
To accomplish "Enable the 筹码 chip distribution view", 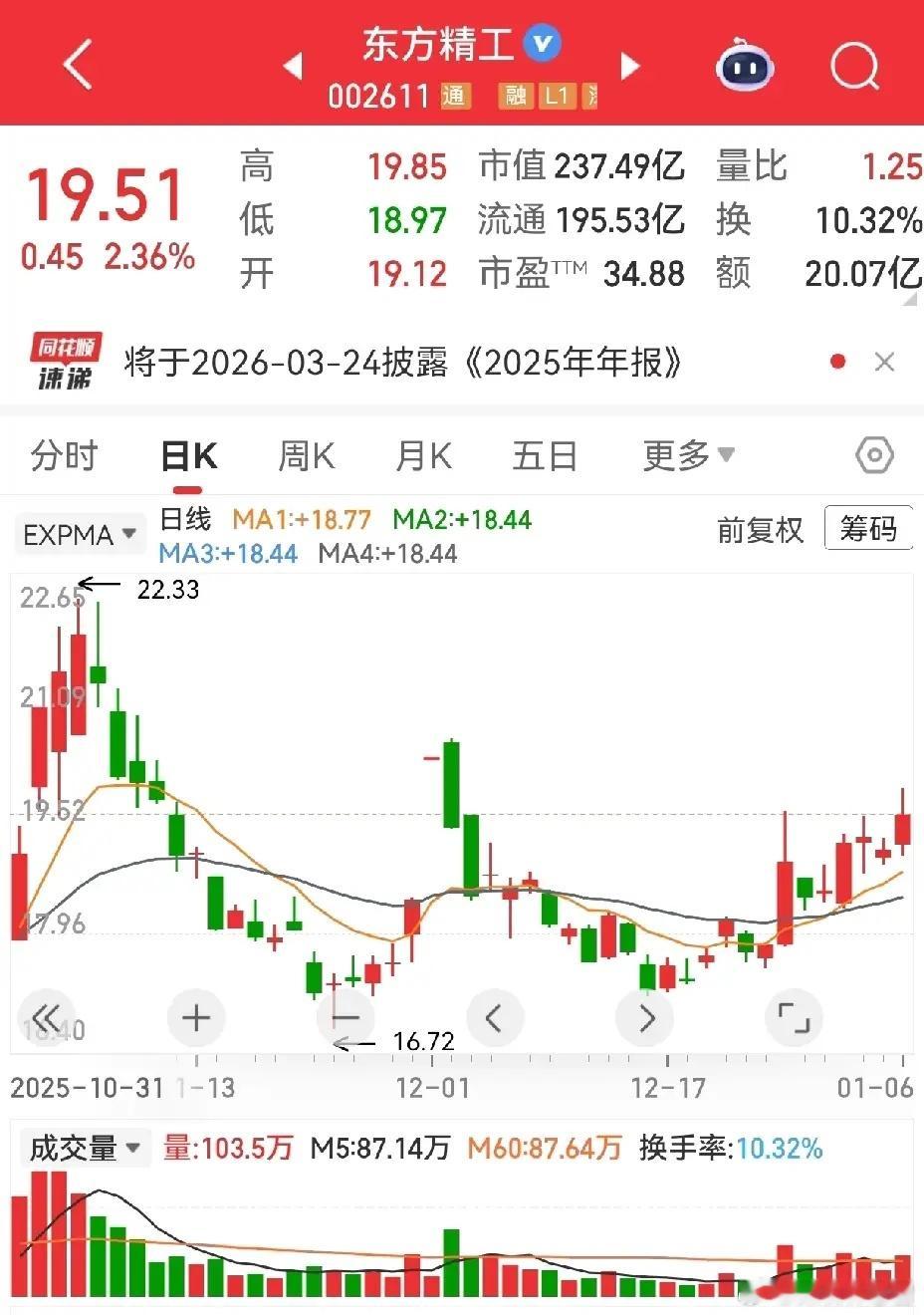I will (868, 528).
